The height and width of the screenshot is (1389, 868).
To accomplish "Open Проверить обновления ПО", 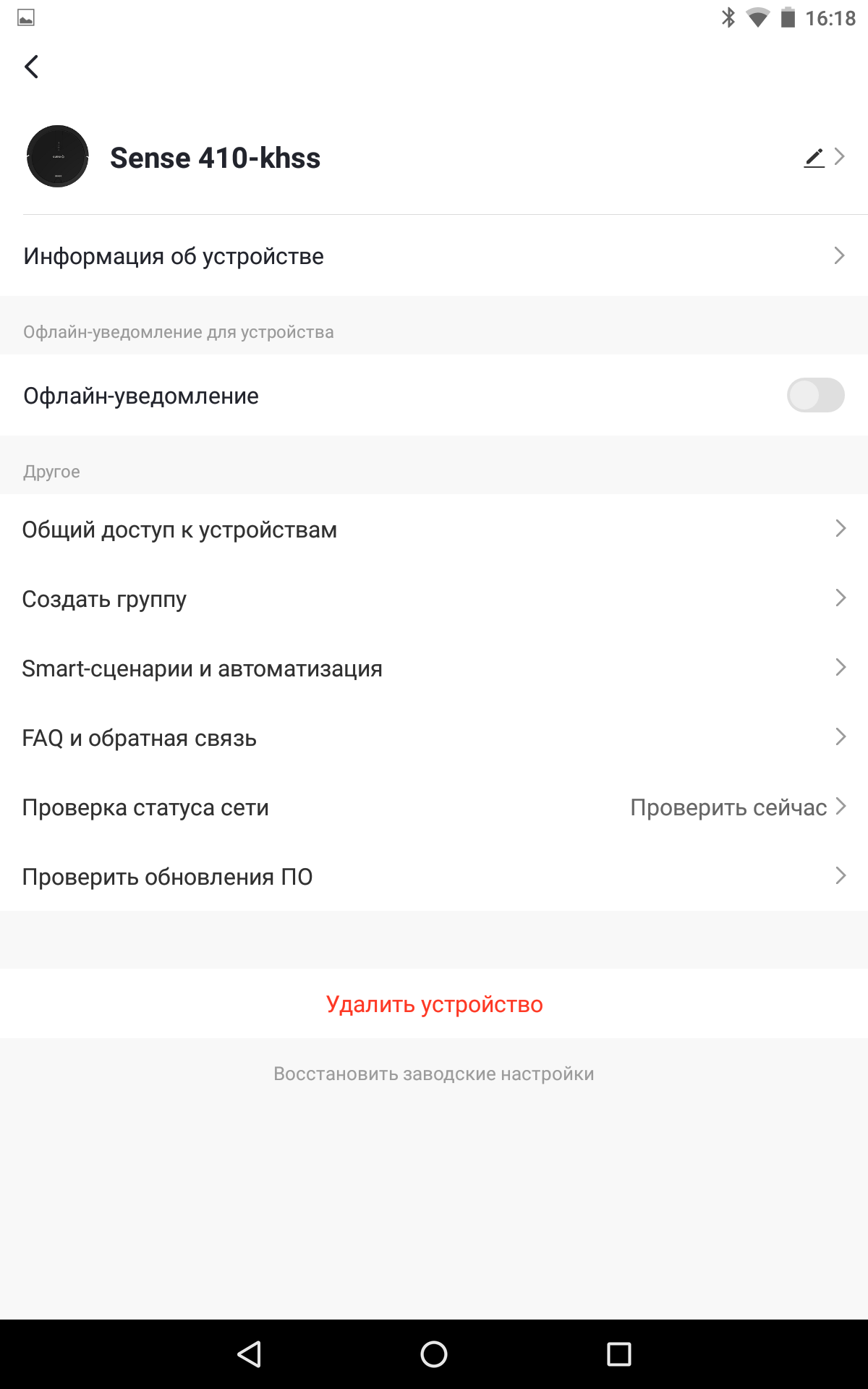I will pos(434,877).
